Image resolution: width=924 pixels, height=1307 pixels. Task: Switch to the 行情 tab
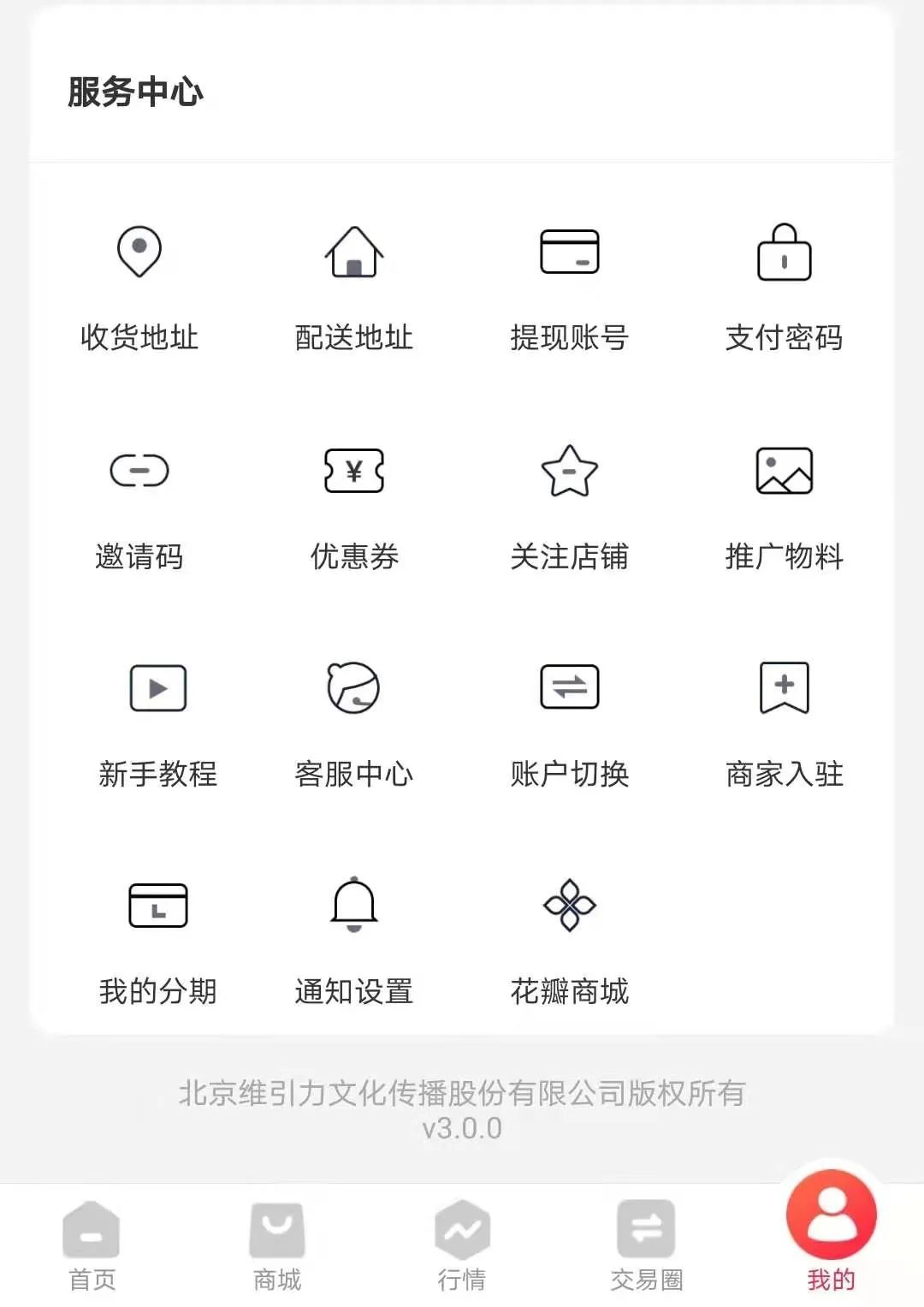point(462,1245)
